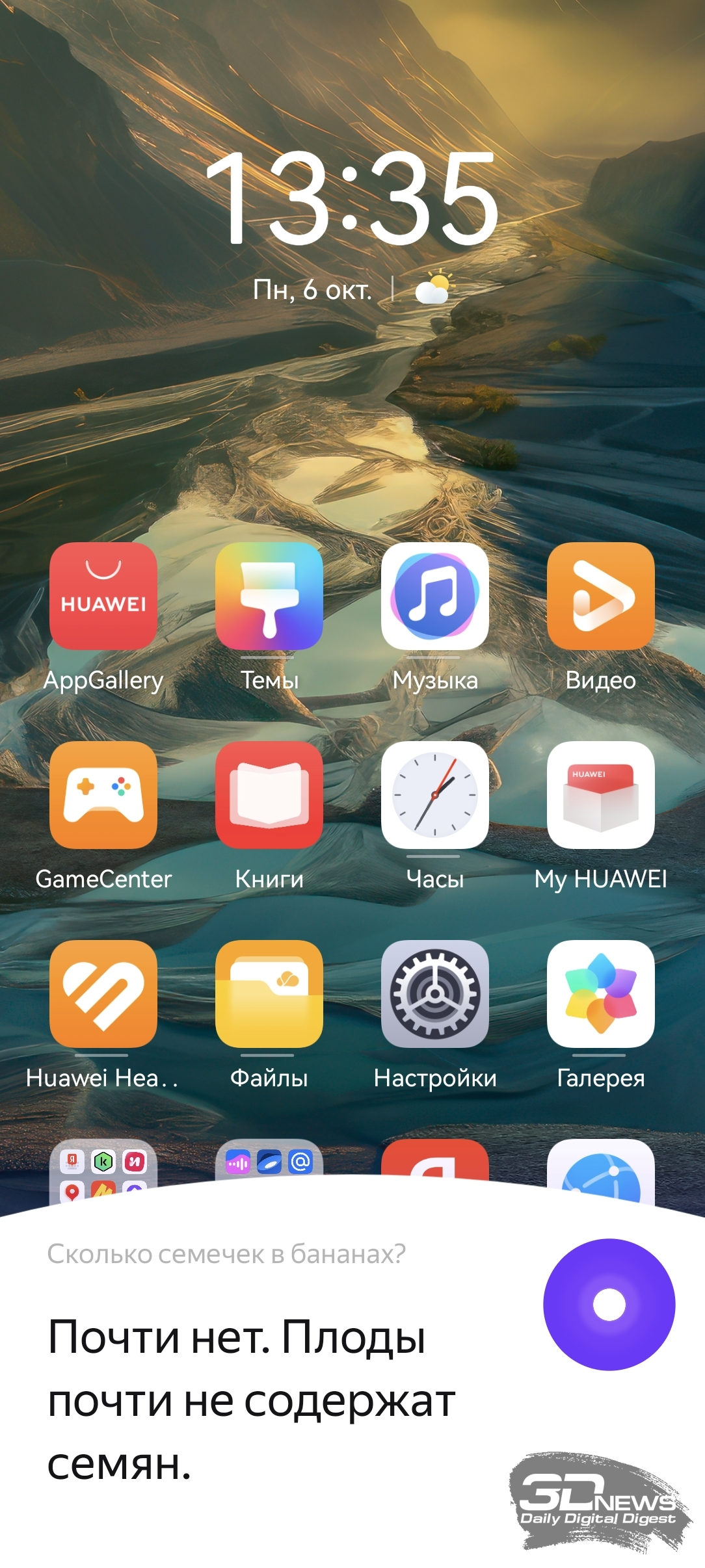This screenshot has width=705, height=1568.
Task: Launch the Темы app
Action: click(x=269, y=596)
